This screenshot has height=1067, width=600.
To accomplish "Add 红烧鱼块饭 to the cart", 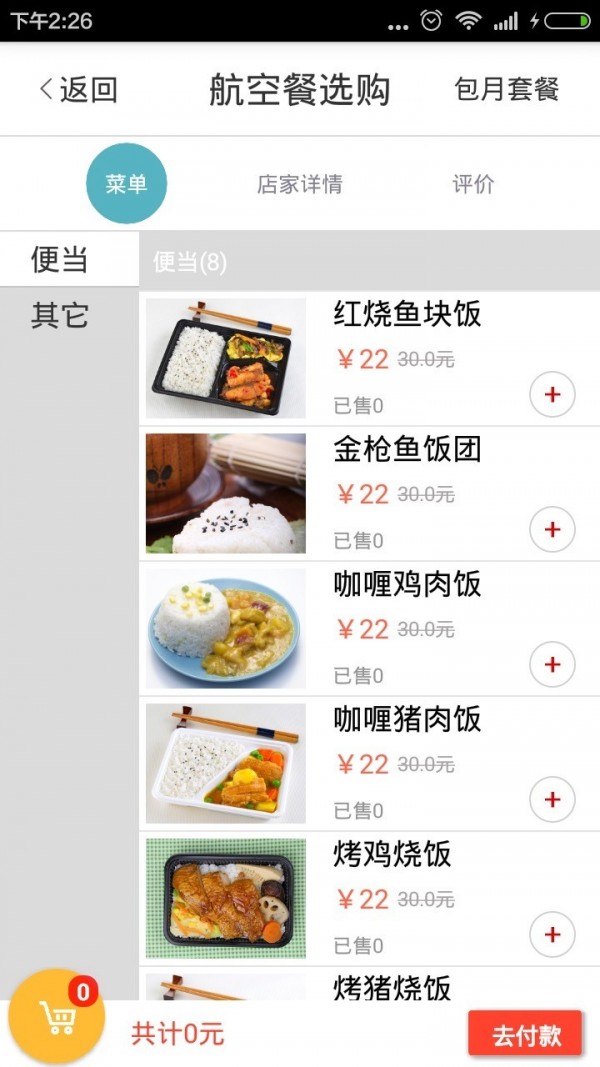I will [x=552, y=395].
